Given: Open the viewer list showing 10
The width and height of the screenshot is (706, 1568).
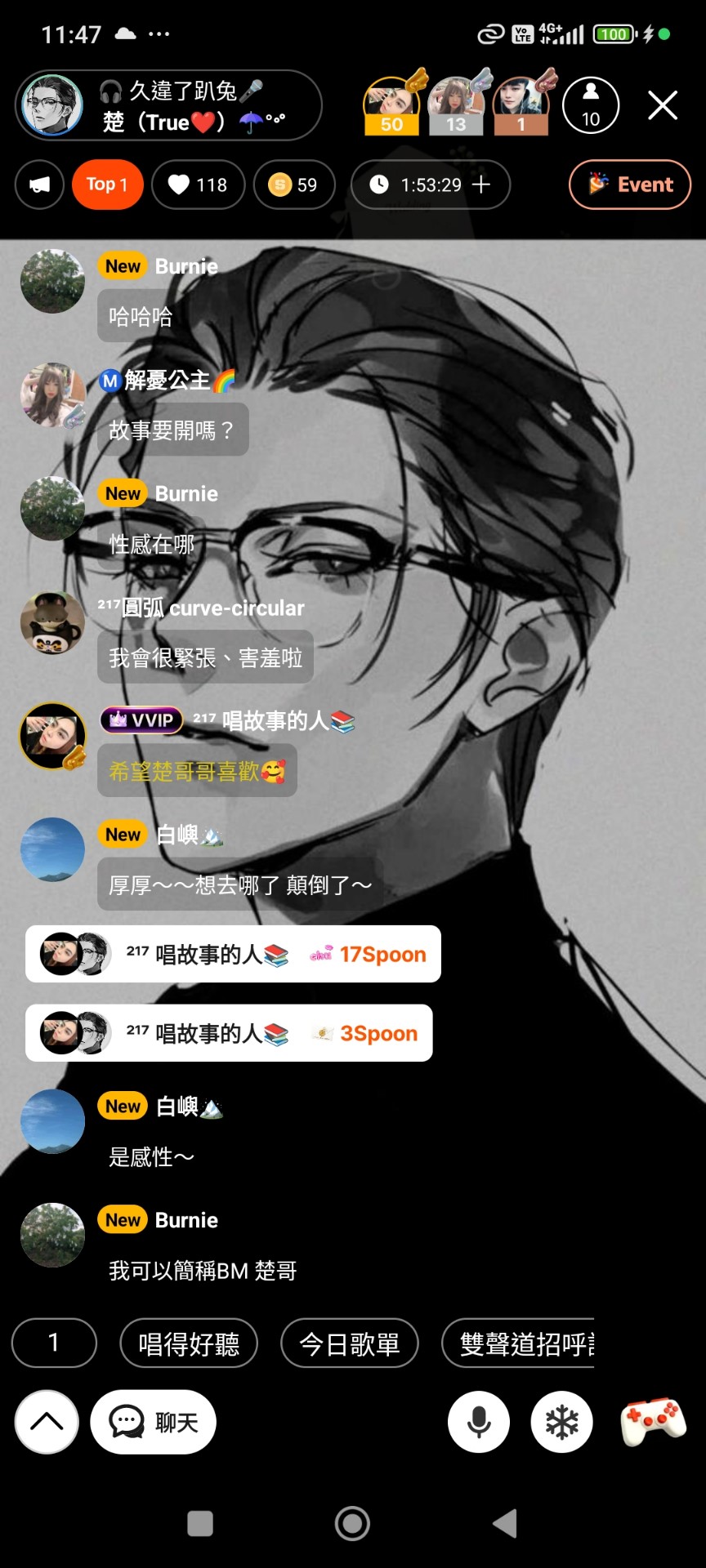Looking at the screenshot, I should coord(590,105).
